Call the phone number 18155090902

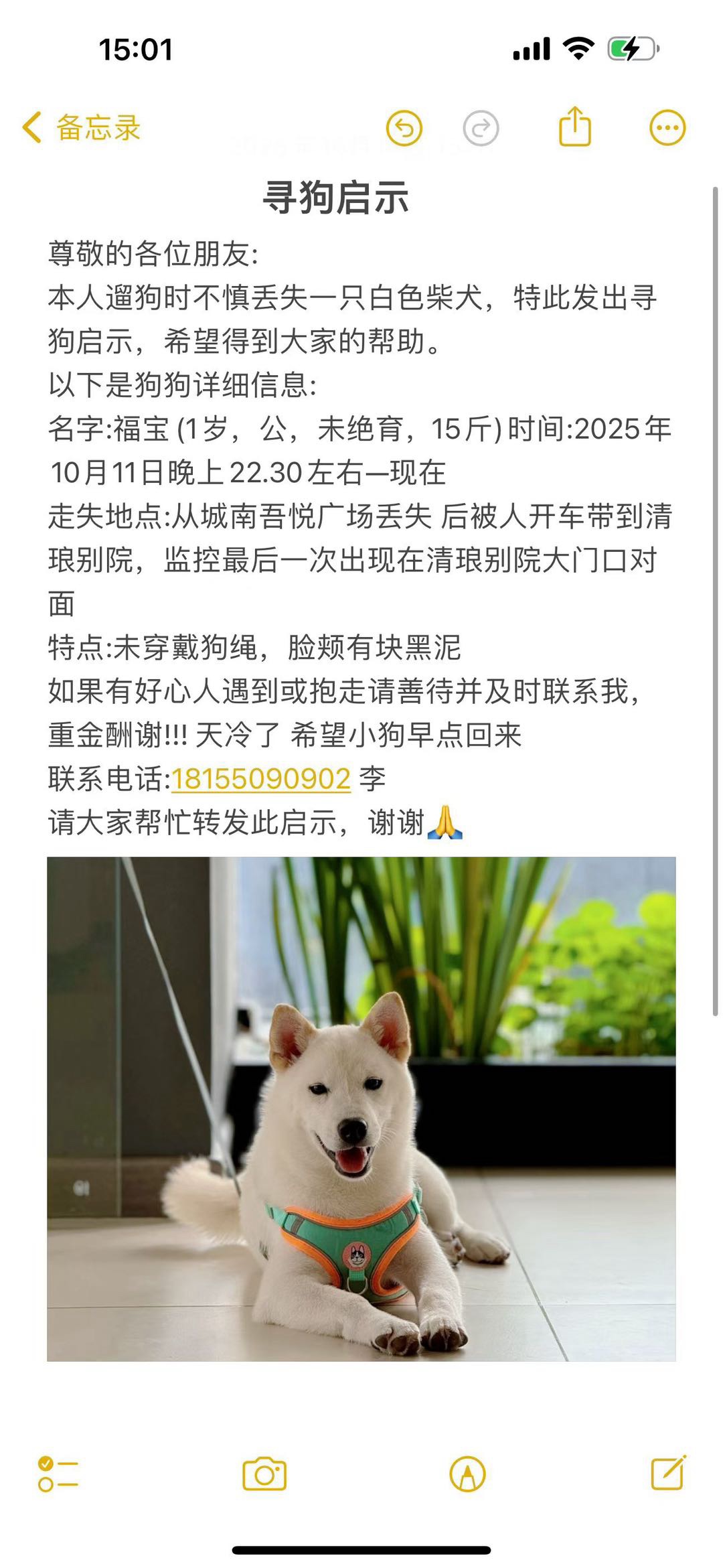coord(261,779)
